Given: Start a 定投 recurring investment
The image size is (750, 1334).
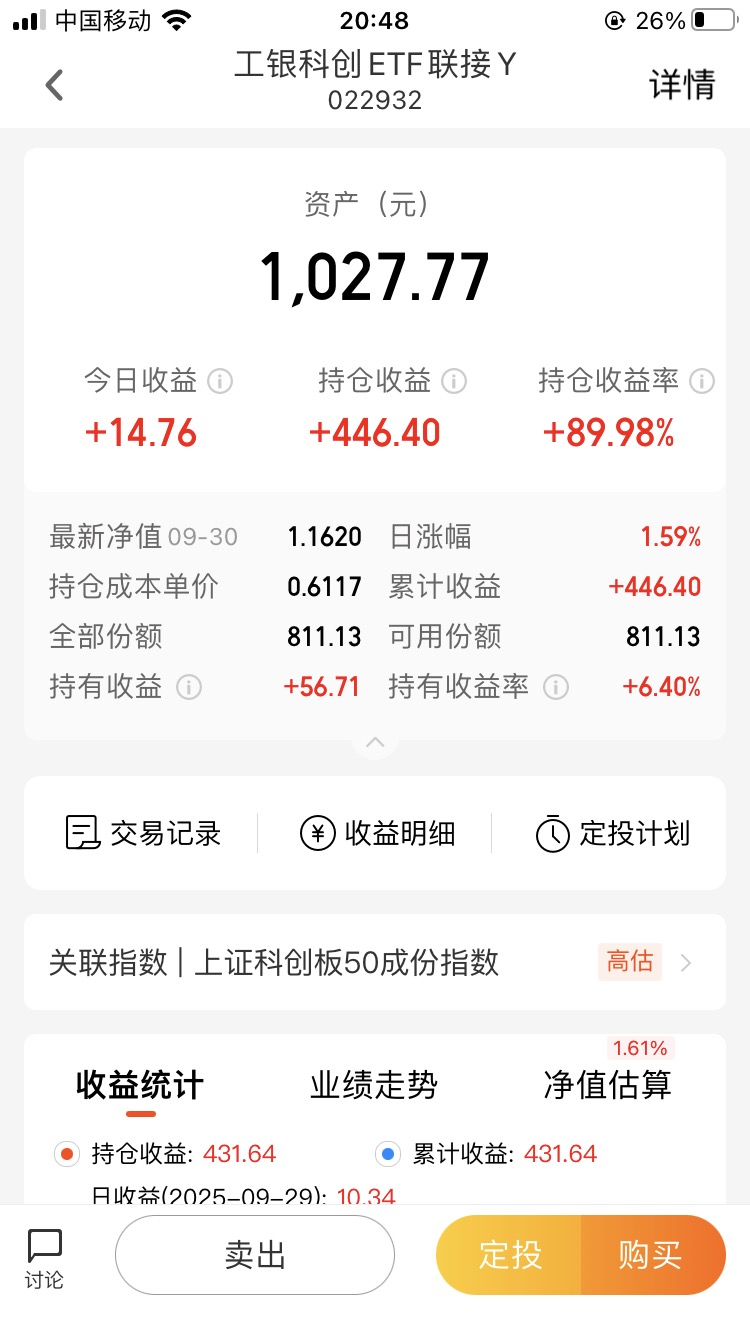Looking at the screenshot, I should [509, 1255].
